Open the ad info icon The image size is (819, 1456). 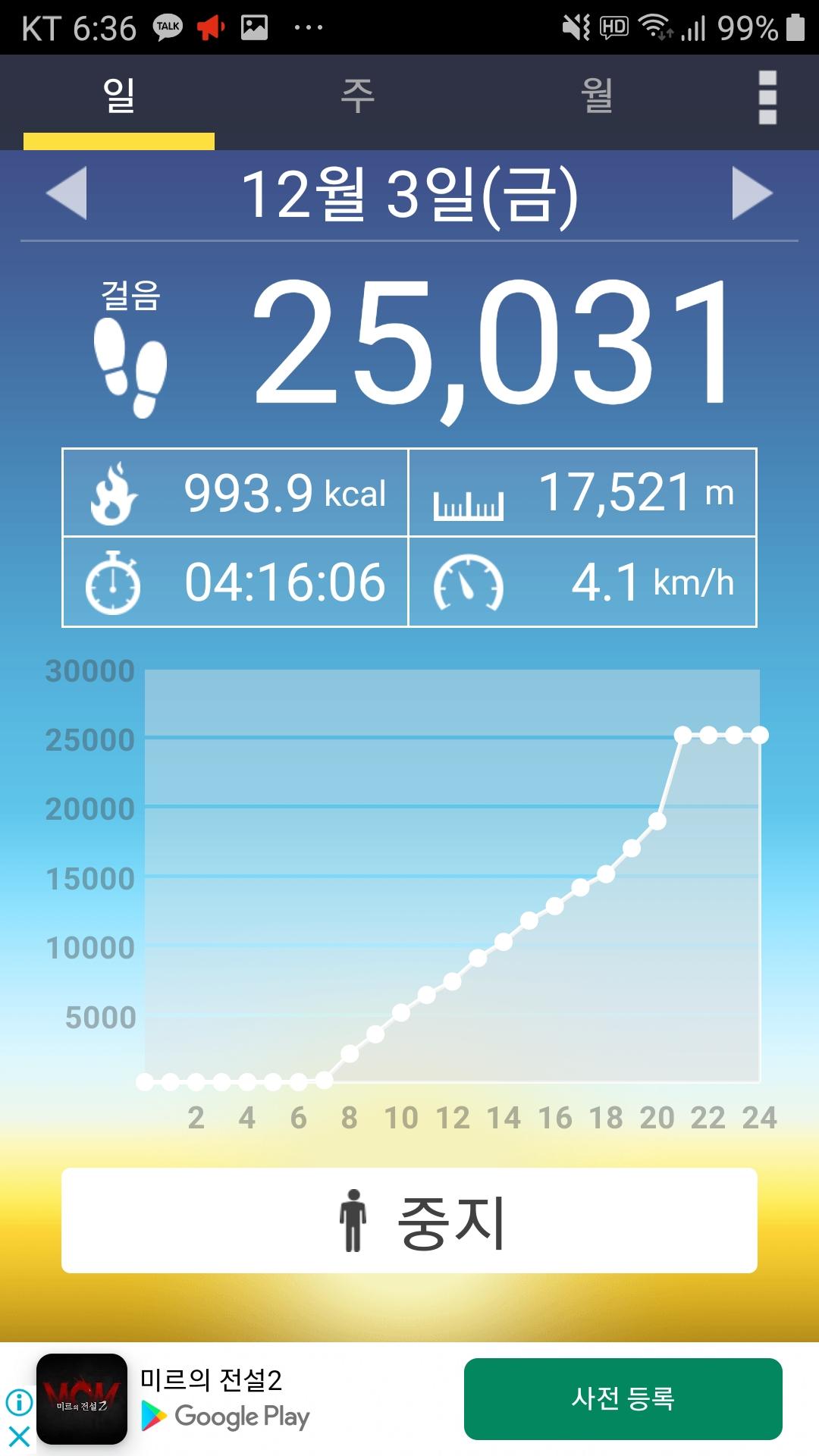pyautogui.click(x=19, y=1402)
